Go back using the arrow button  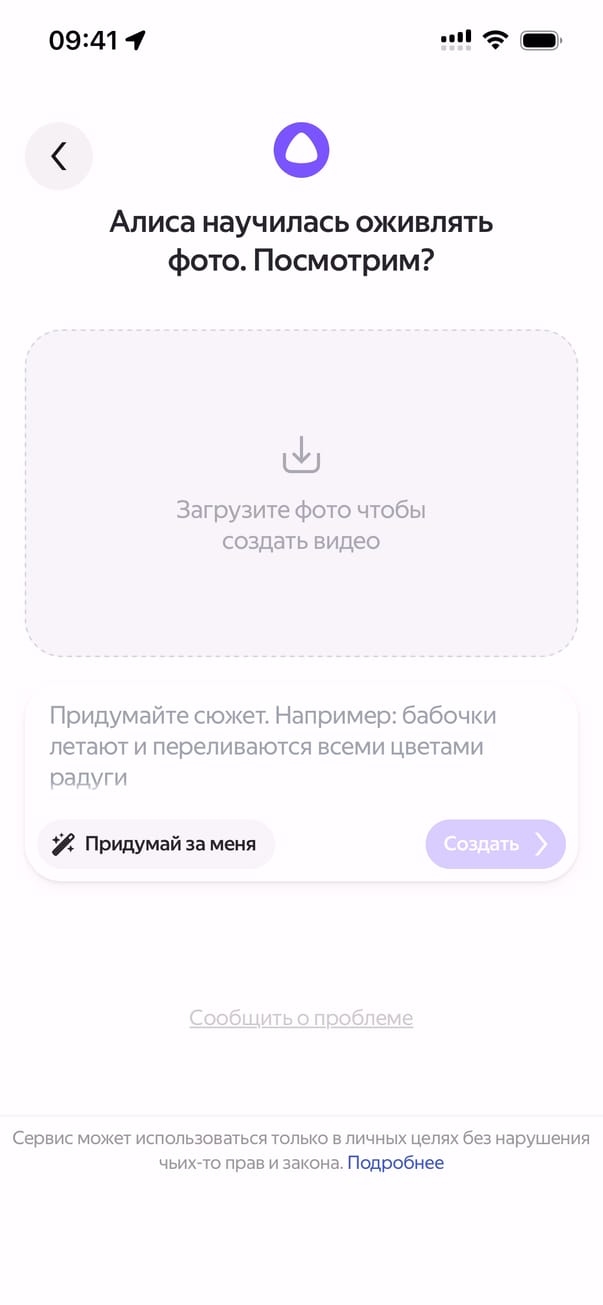coord(59,156)
